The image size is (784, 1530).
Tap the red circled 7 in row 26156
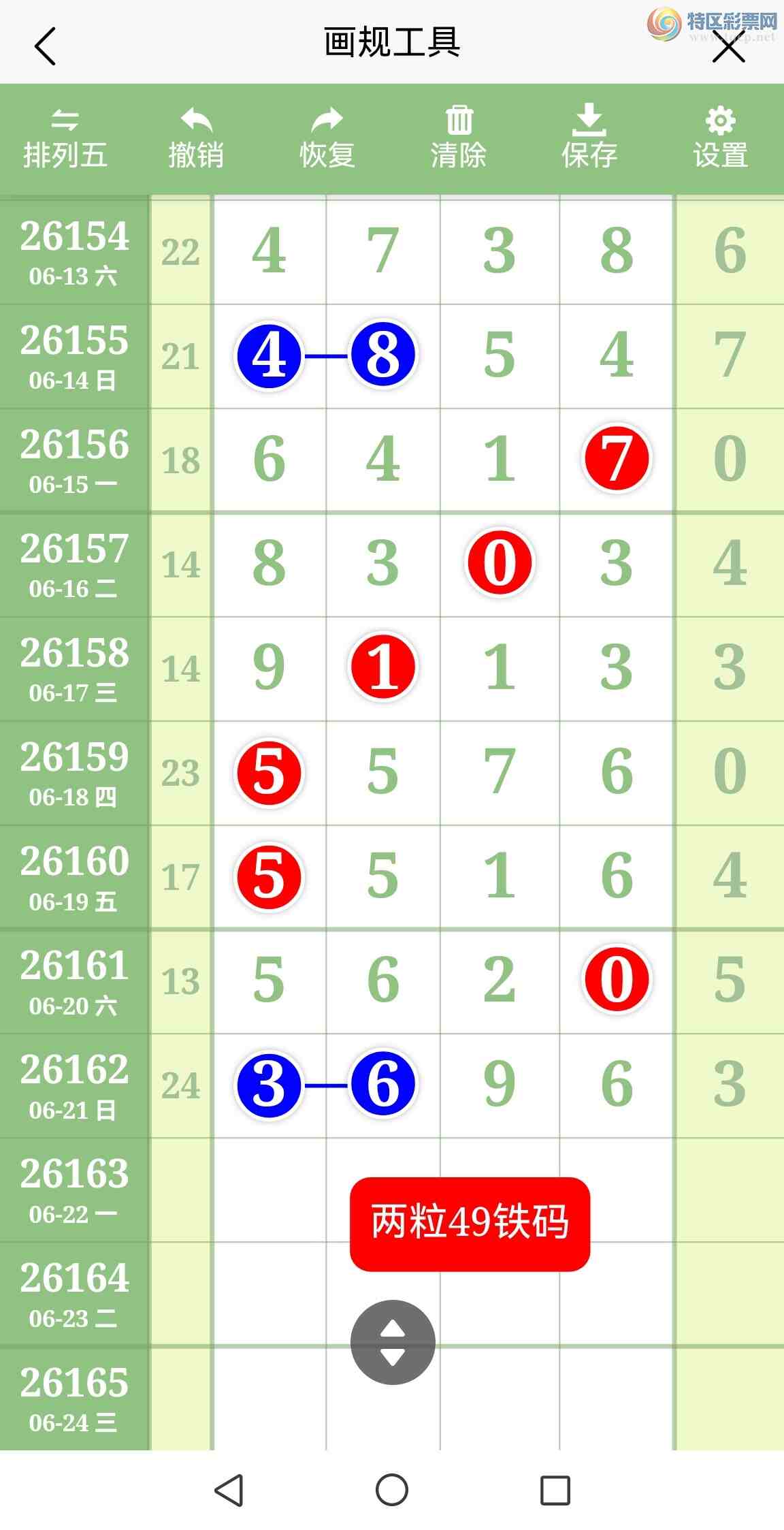(x=617, y=458)
